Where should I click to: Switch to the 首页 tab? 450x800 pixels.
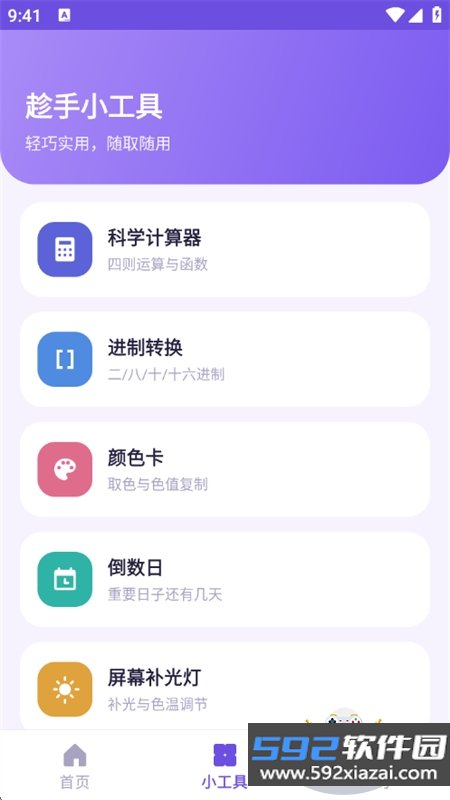[75, 766]
